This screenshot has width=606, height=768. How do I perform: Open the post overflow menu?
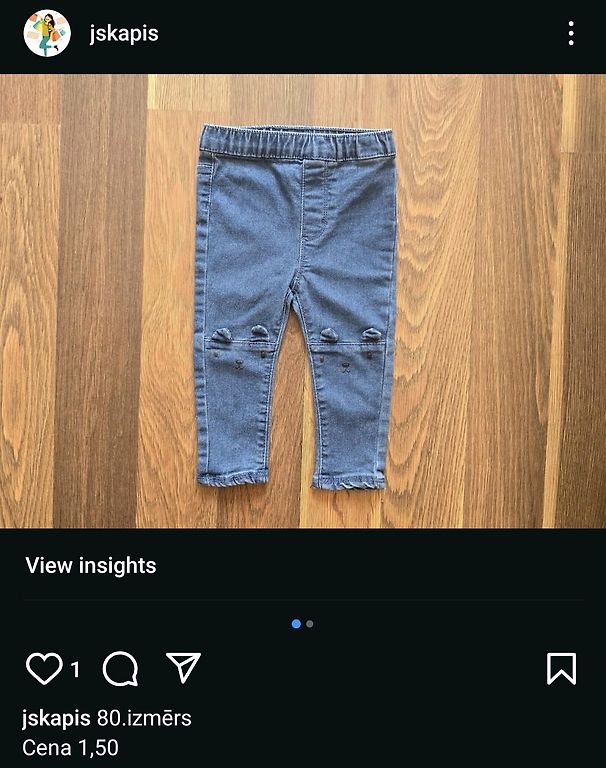coord(571,34)
